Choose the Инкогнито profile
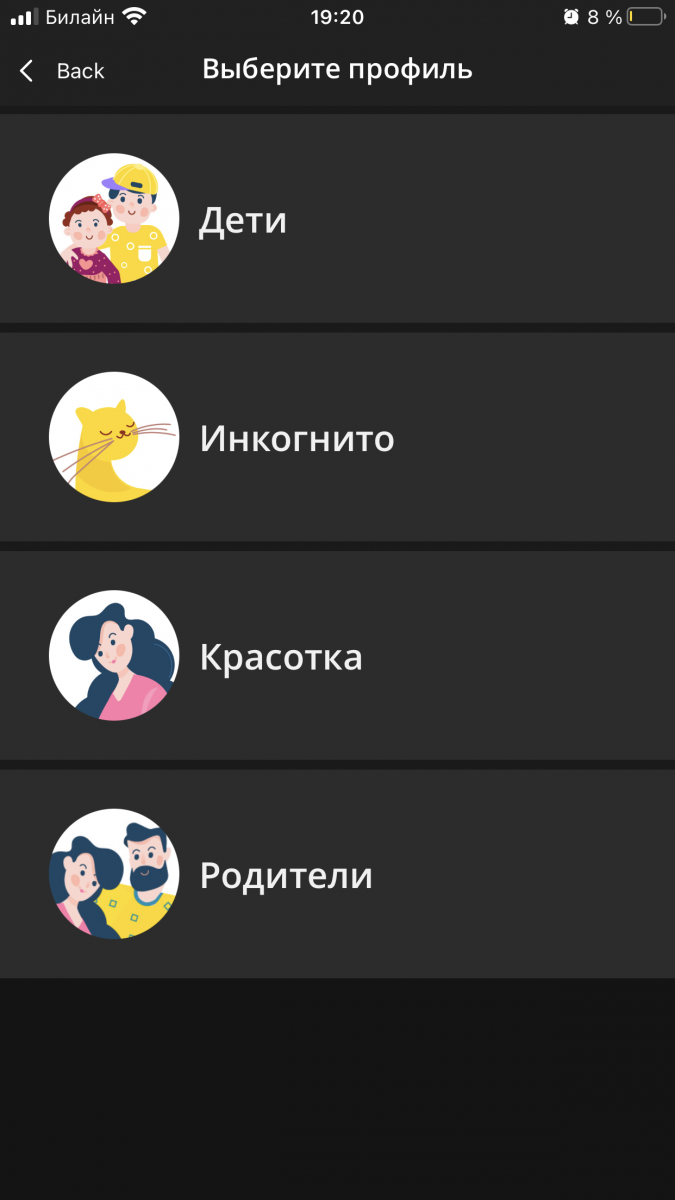Image resolution: width=675 pixels, height=1200 pixels. pyautogui.click(x=296, y=438)
